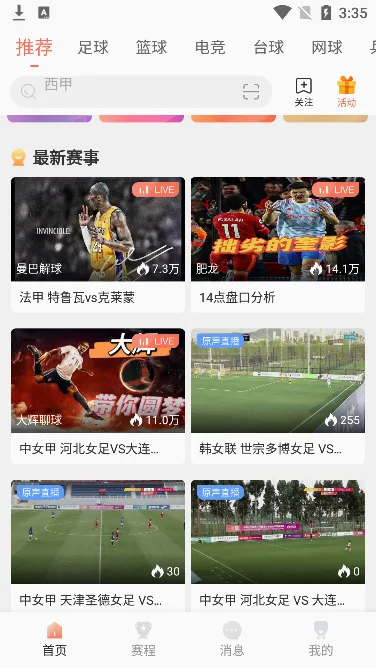
Task: Open the scan icon in search bar
Action: (251, 92)
